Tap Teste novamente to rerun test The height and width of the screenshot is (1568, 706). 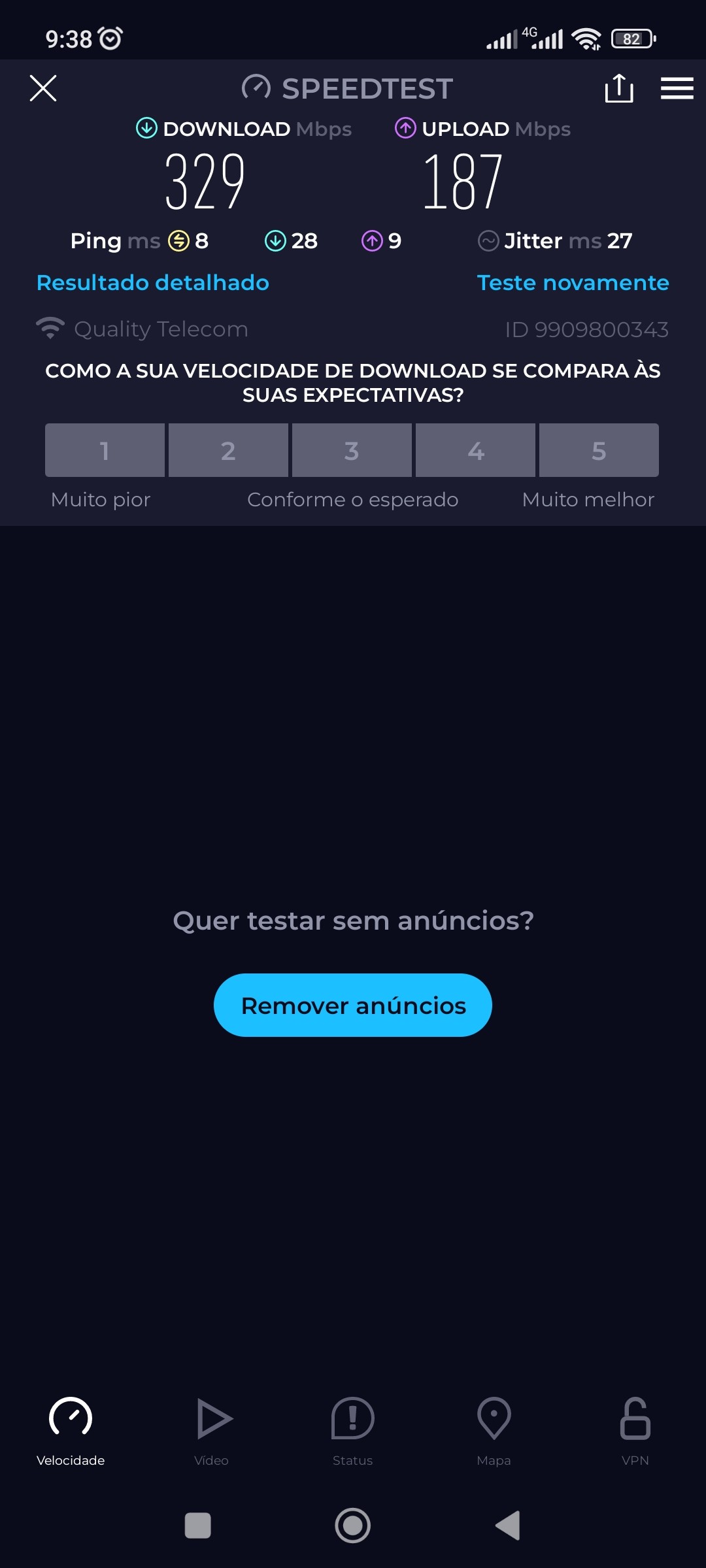[573, 283]
